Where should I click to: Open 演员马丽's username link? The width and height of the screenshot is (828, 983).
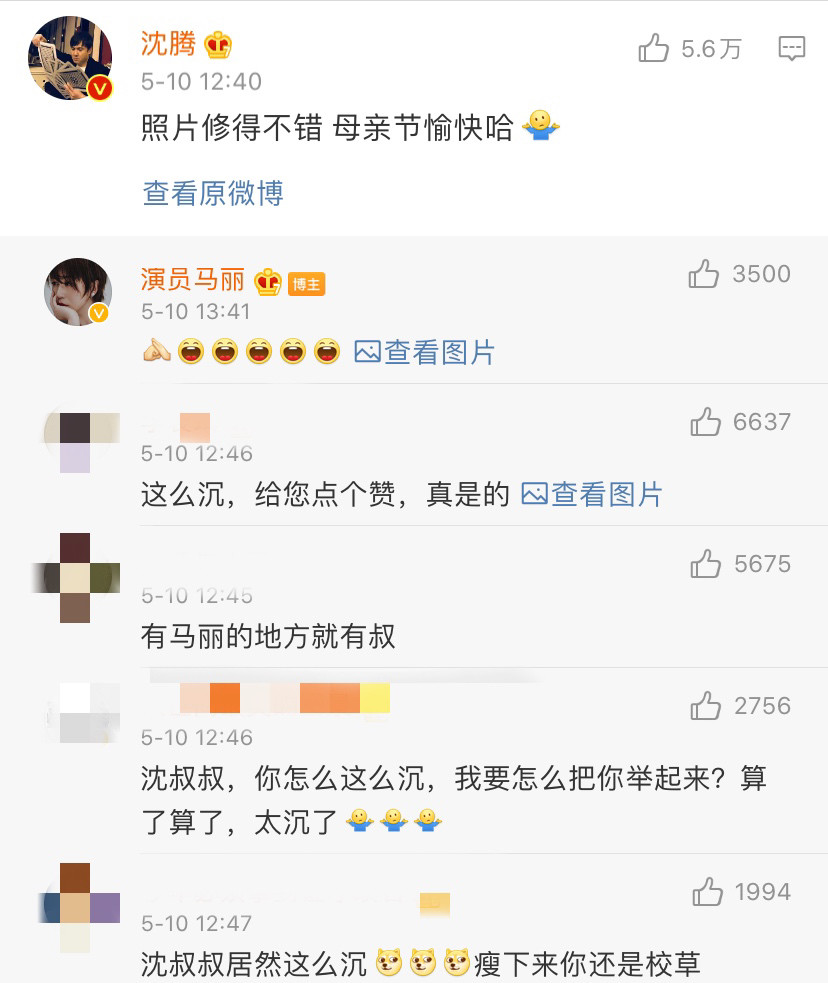pyautogui.click(x=192, y=280)
